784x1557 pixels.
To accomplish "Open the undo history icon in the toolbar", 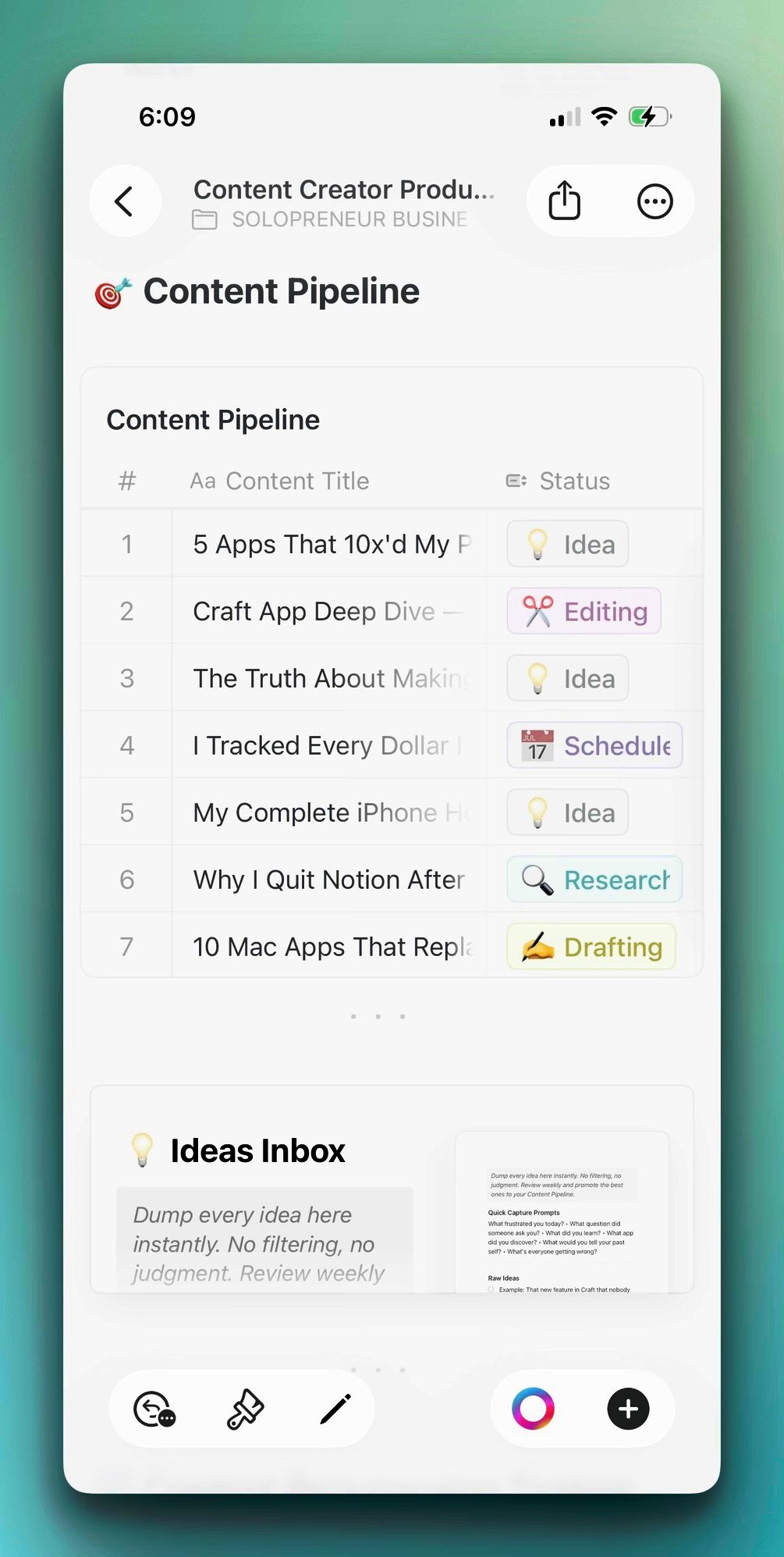I will pyautogui.click(x=154, y=1409).
